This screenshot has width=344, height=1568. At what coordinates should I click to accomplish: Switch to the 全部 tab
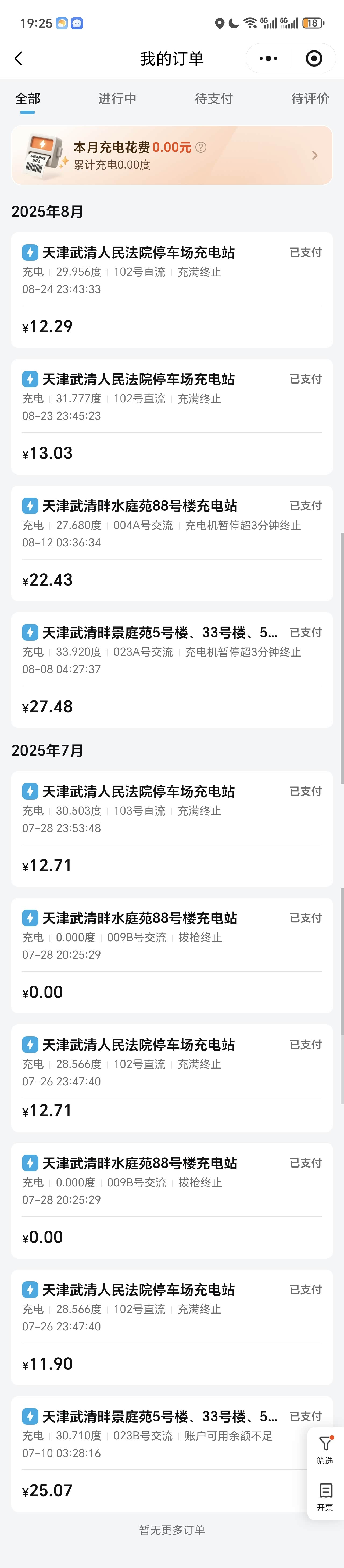tap(27, 99)
